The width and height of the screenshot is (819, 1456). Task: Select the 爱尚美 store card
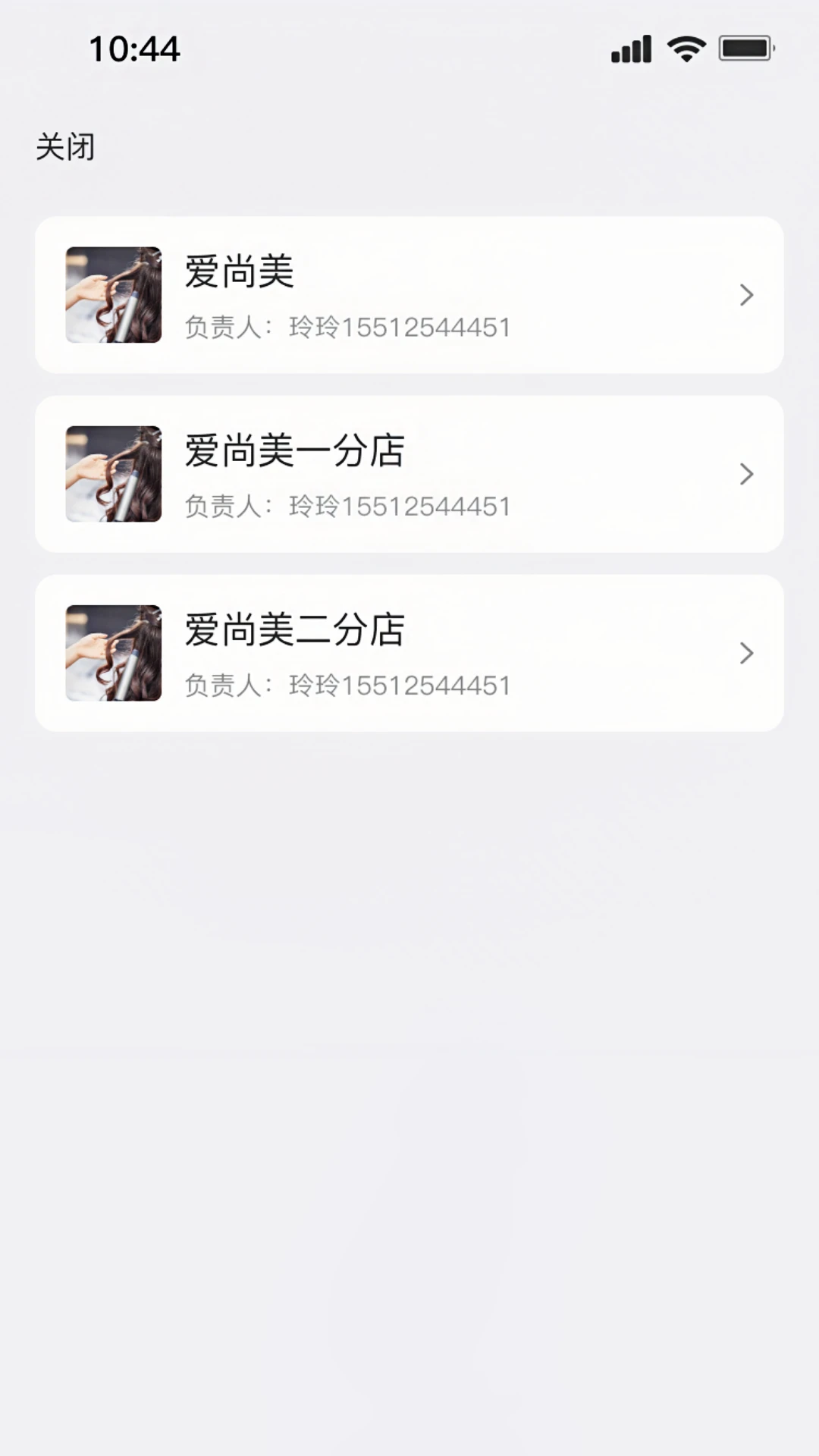coord(409,296)
